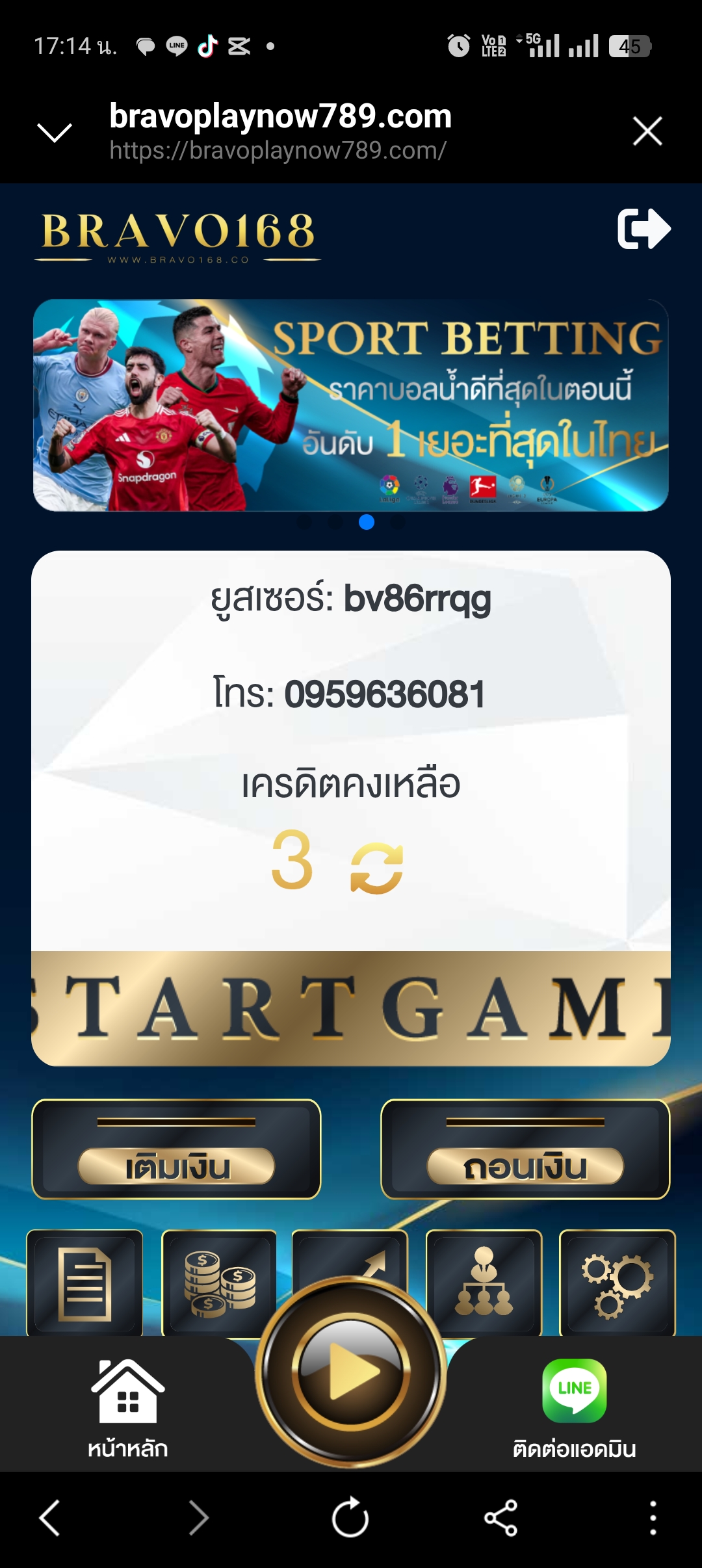Open the Sport Betting banner
This screenshot has width=702, height=1568.
(351, 405)
